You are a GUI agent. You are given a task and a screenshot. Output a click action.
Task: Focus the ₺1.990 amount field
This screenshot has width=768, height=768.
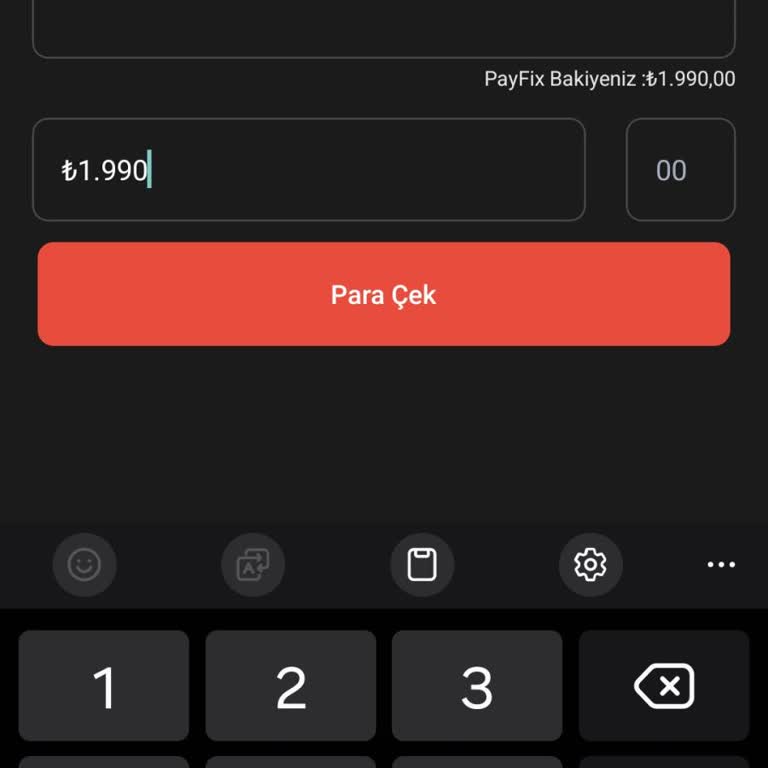pyautogui.click(x=308, y=170)
